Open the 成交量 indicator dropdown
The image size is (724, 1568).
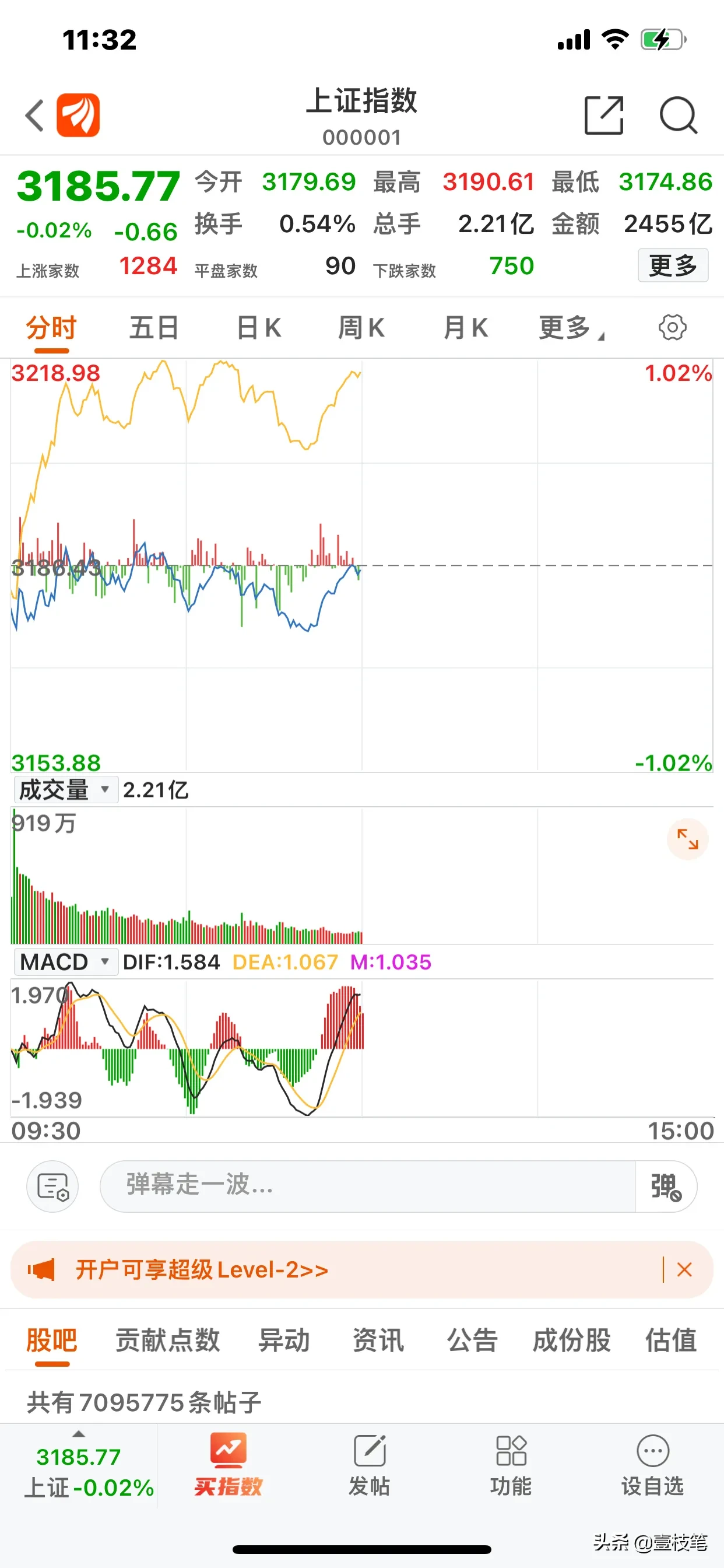tap(66, 790)
